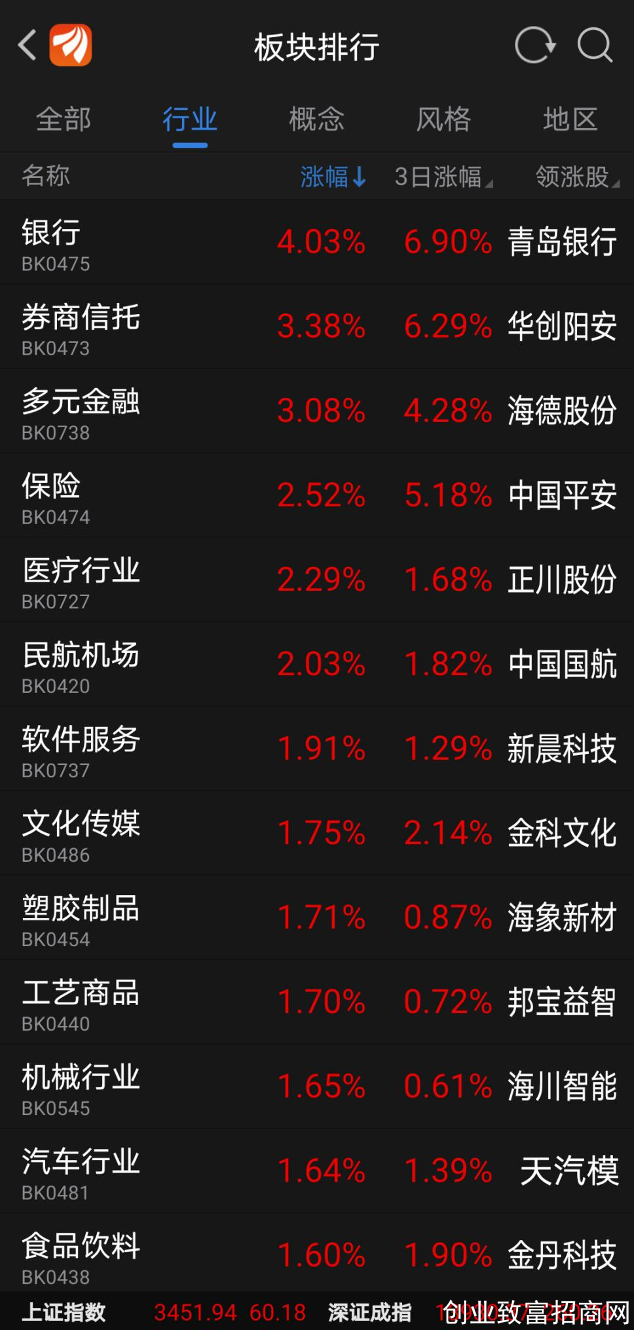Viewport: 634px width, 1330px height.
Task: Refresh the sector ranking data
Action: pyautogui.click(x=534, y=46)
